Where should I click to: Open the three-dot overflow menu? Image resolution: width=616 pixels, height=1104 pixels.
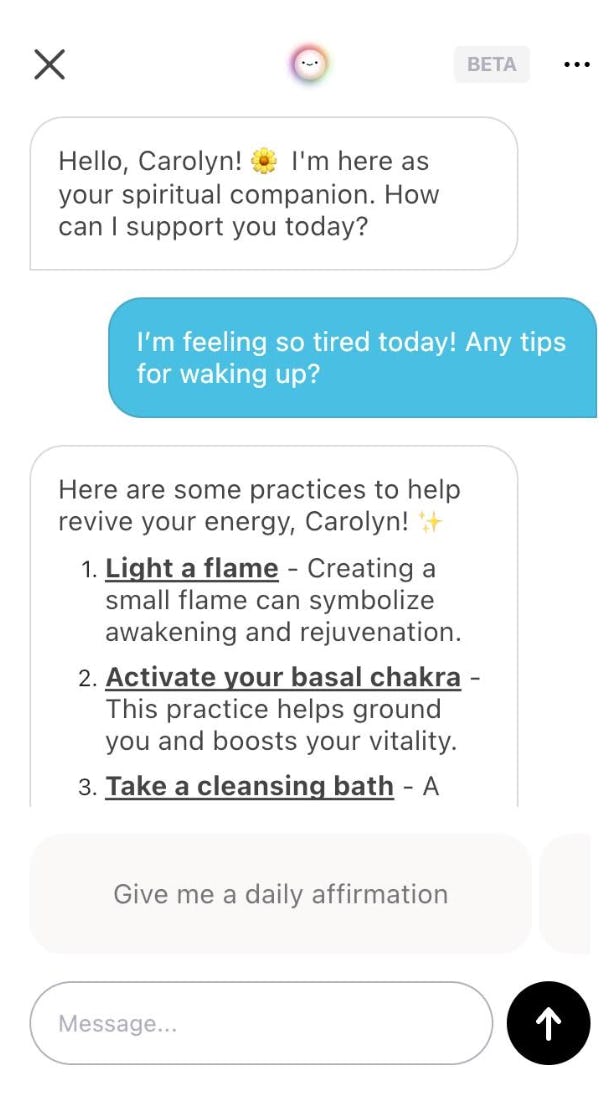coord(577,64)
